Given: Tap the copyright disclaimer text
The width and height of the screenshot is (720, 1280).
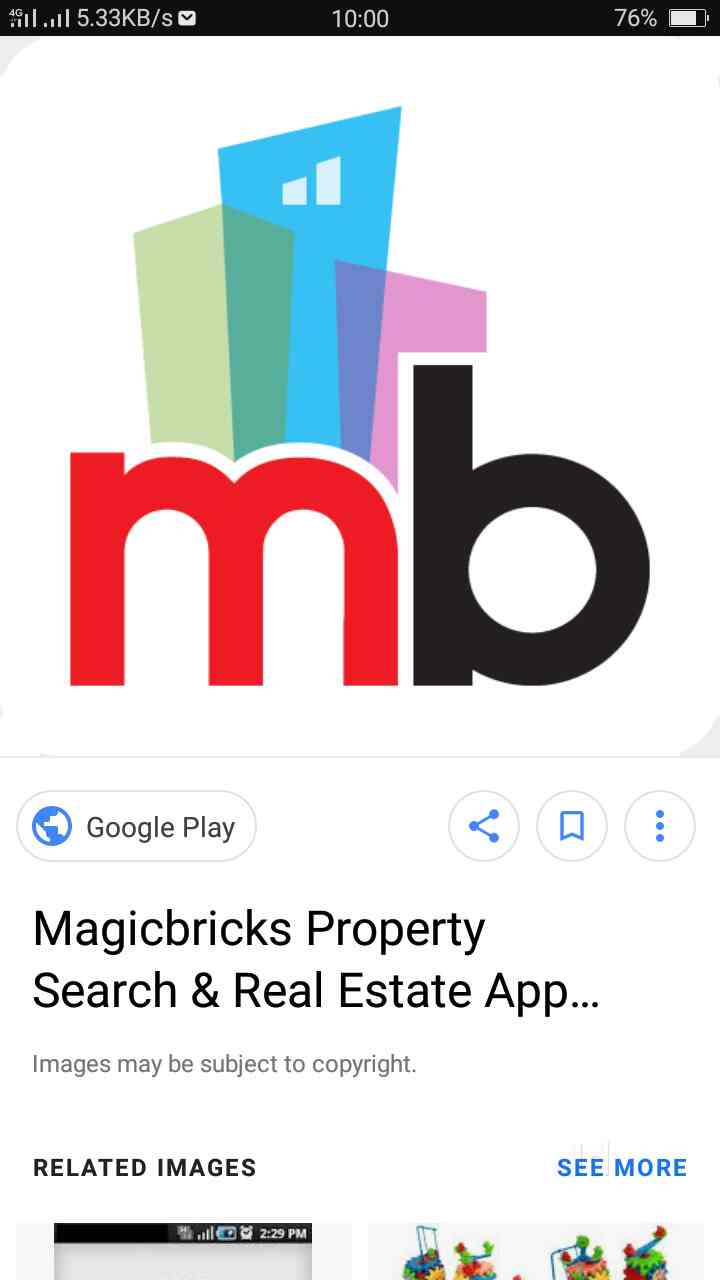Looking at the screenshot, I should 224,1063.
